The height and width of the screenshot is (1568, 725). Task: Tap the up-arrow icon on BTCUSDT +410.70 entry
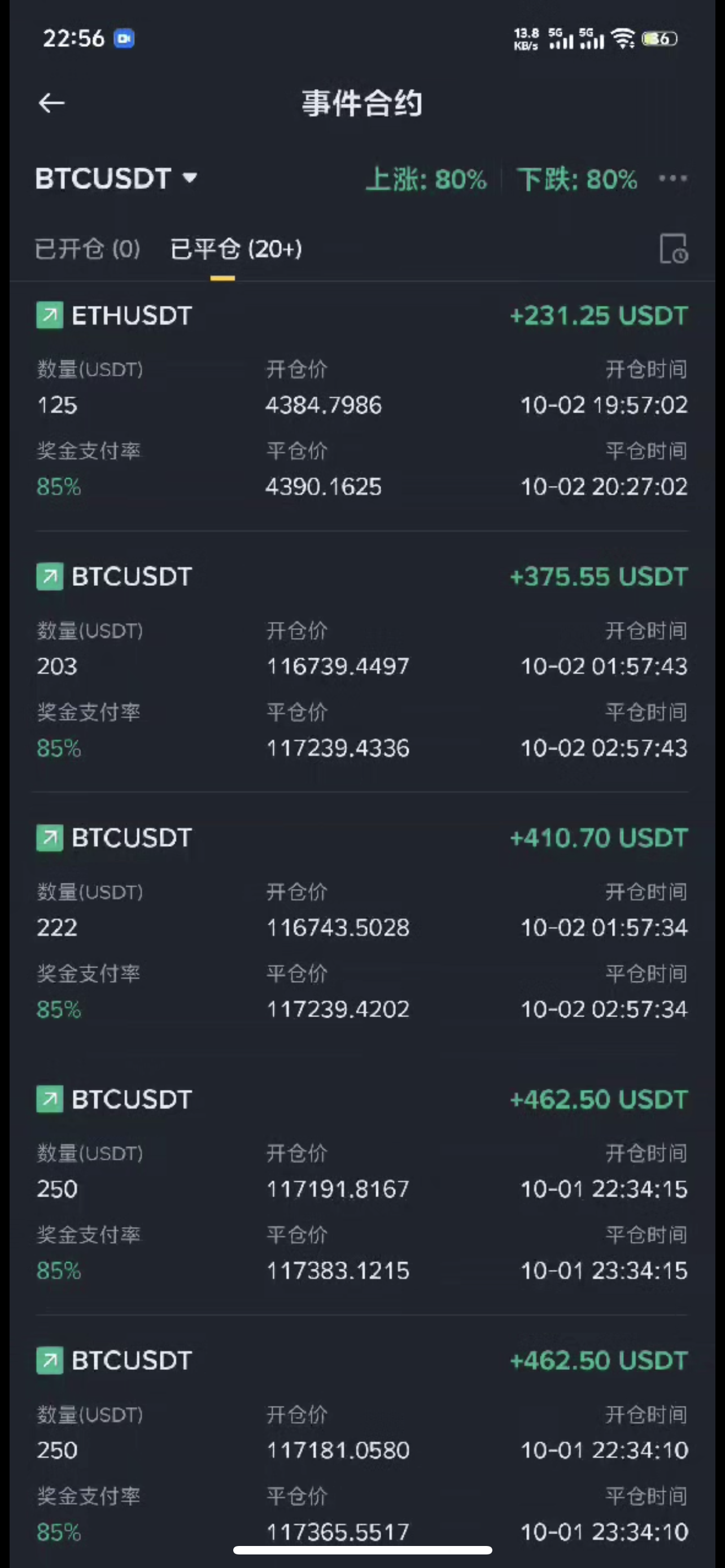point(49,838)
